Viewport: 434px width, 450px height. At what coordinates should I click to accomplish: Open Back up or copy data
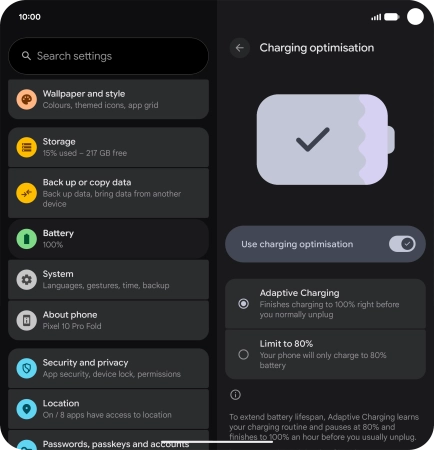click(x=108, y=193)
